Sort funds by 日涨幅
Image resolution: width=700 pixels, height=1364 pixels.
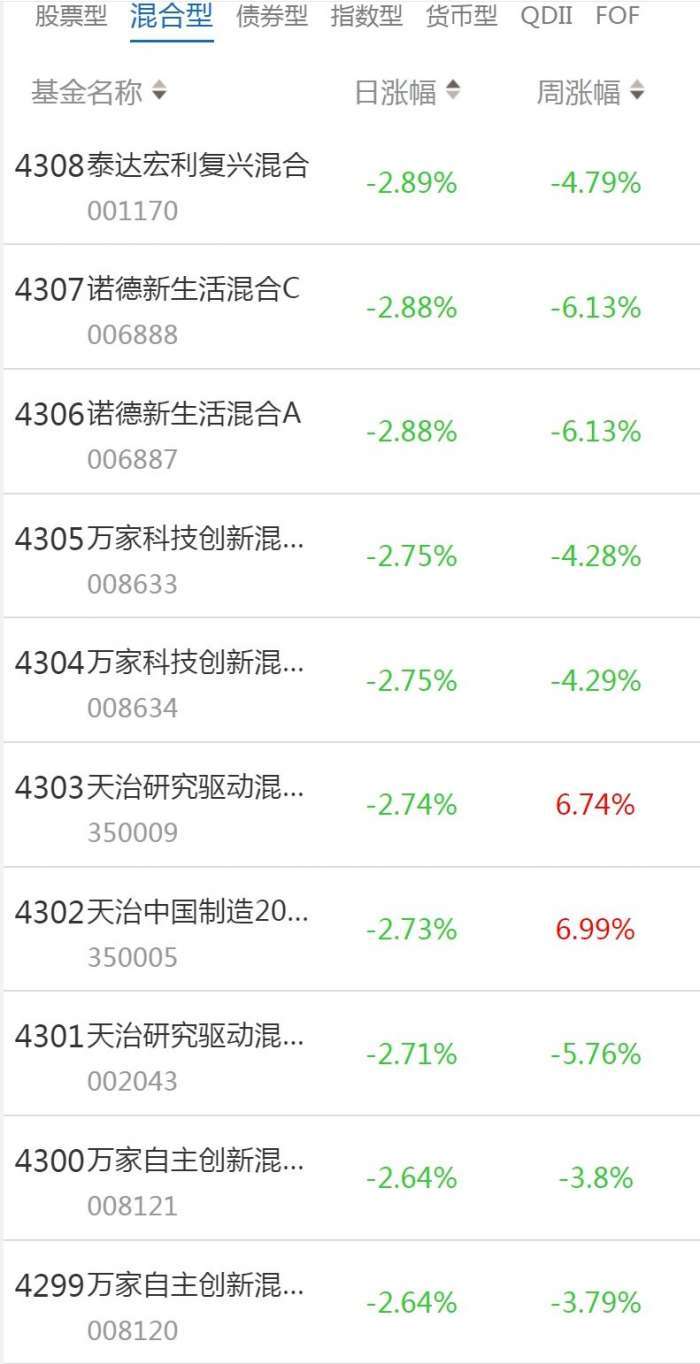408,93
